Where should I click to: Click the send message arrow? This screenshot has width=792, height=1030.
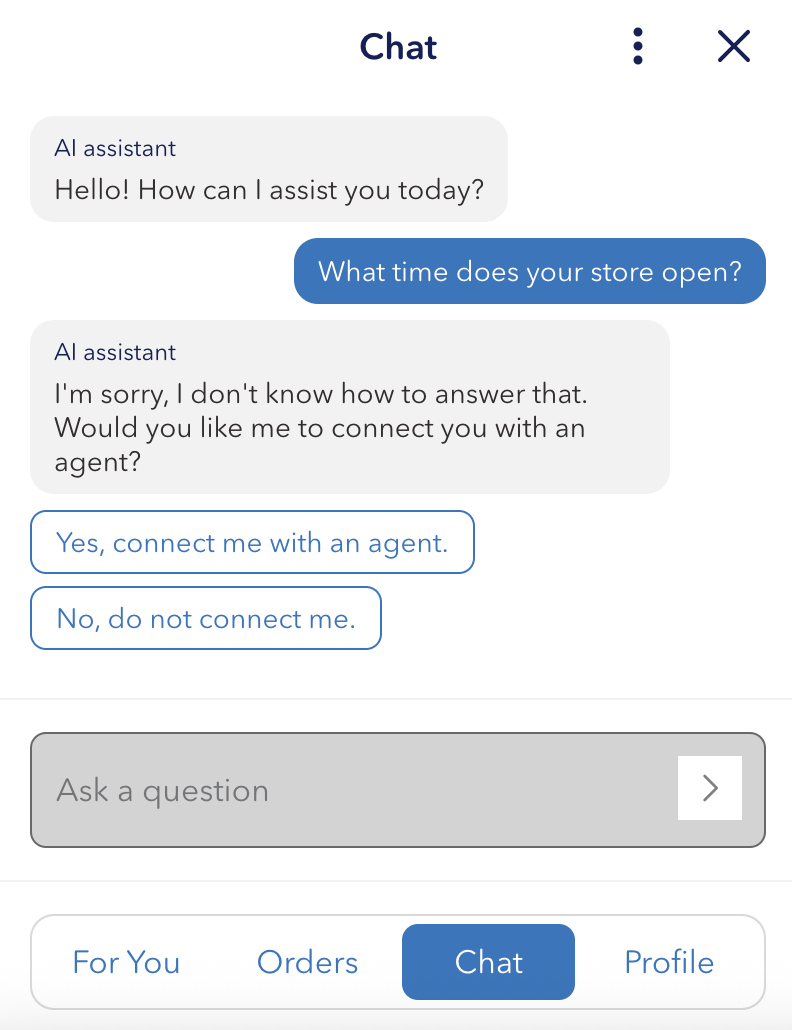[x=709, y=788]
